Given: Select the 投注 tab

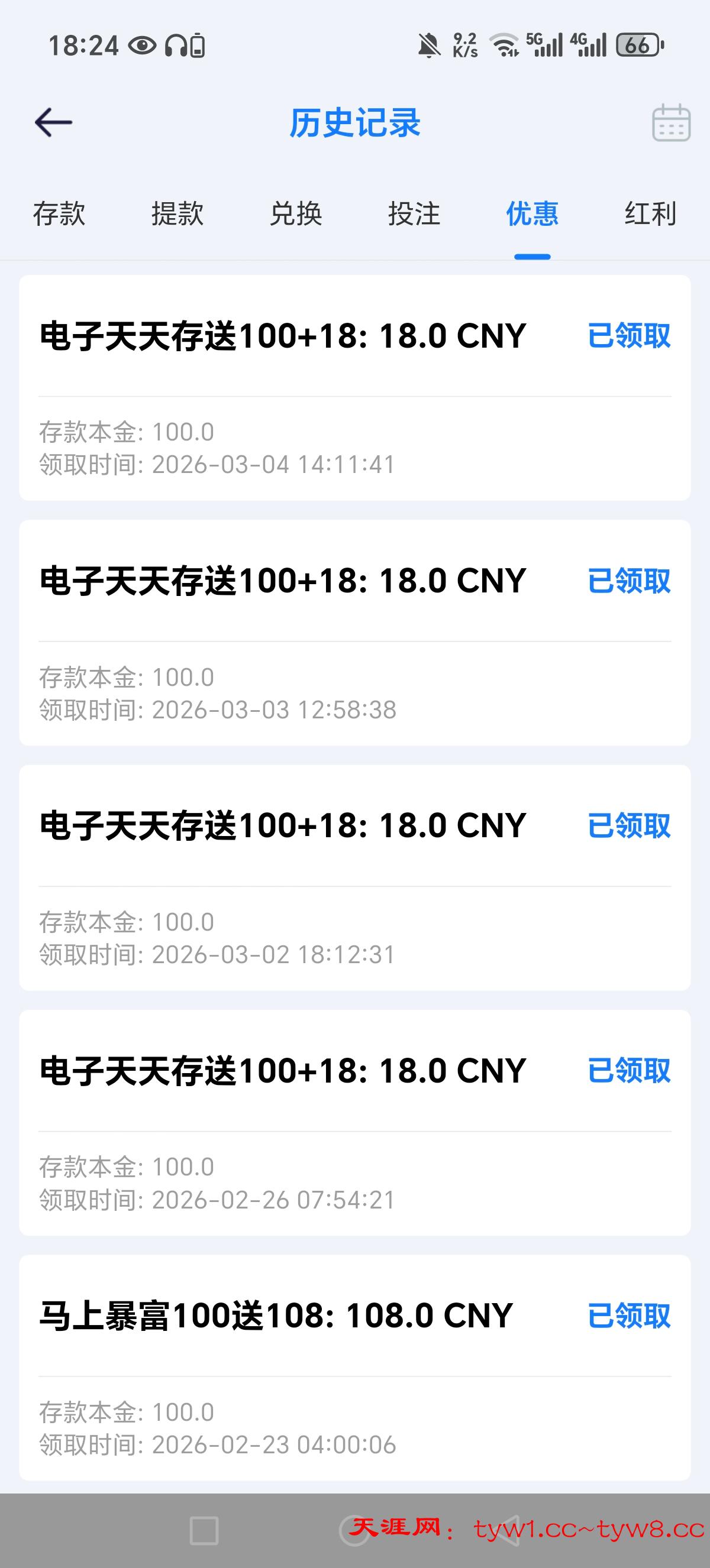Looking at the screenshot, I should tap(414, 213).
